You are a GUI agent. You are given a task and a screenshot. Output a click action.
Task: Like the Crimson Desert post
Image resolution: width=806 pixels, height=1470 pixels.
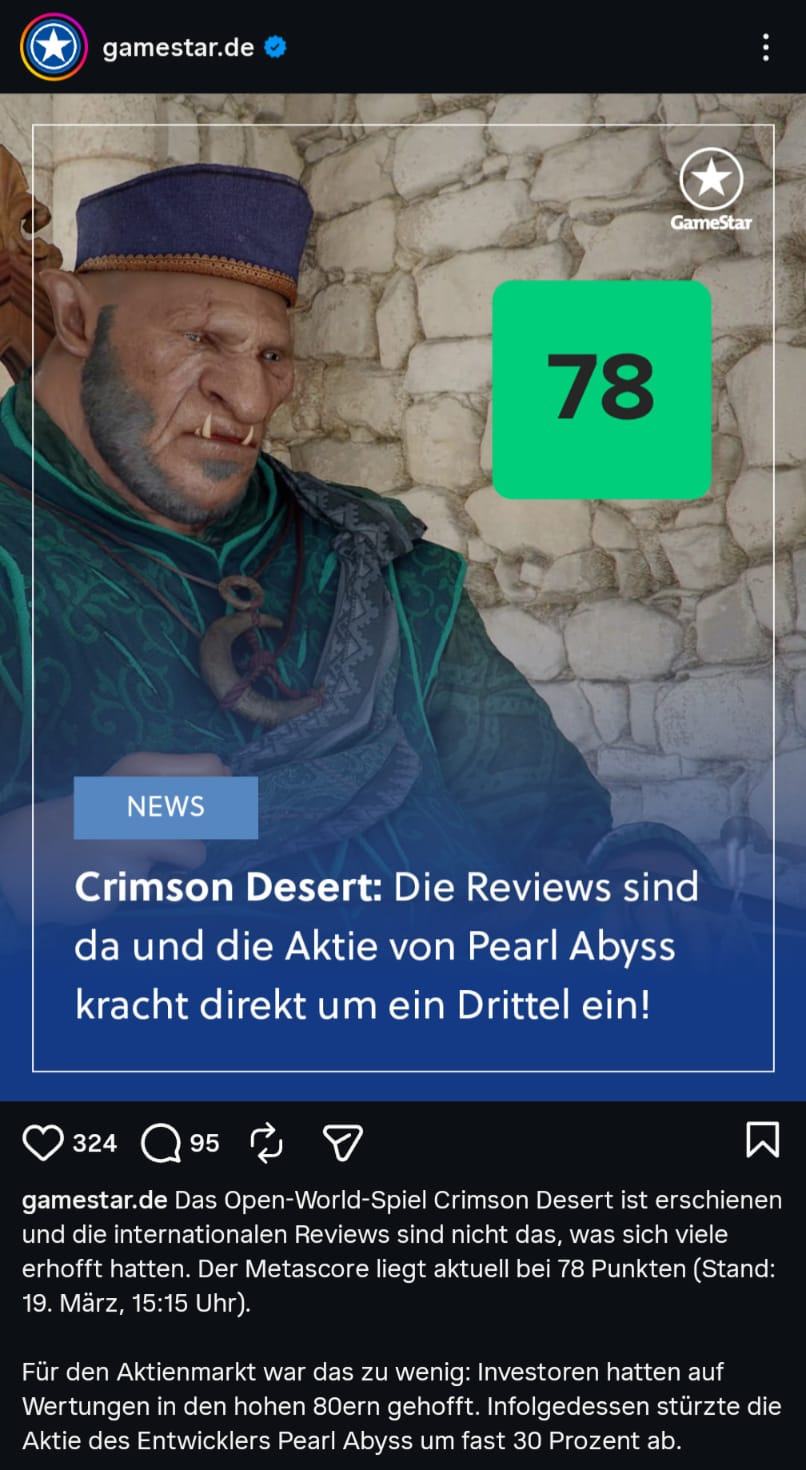click(x=43, y=1142)
